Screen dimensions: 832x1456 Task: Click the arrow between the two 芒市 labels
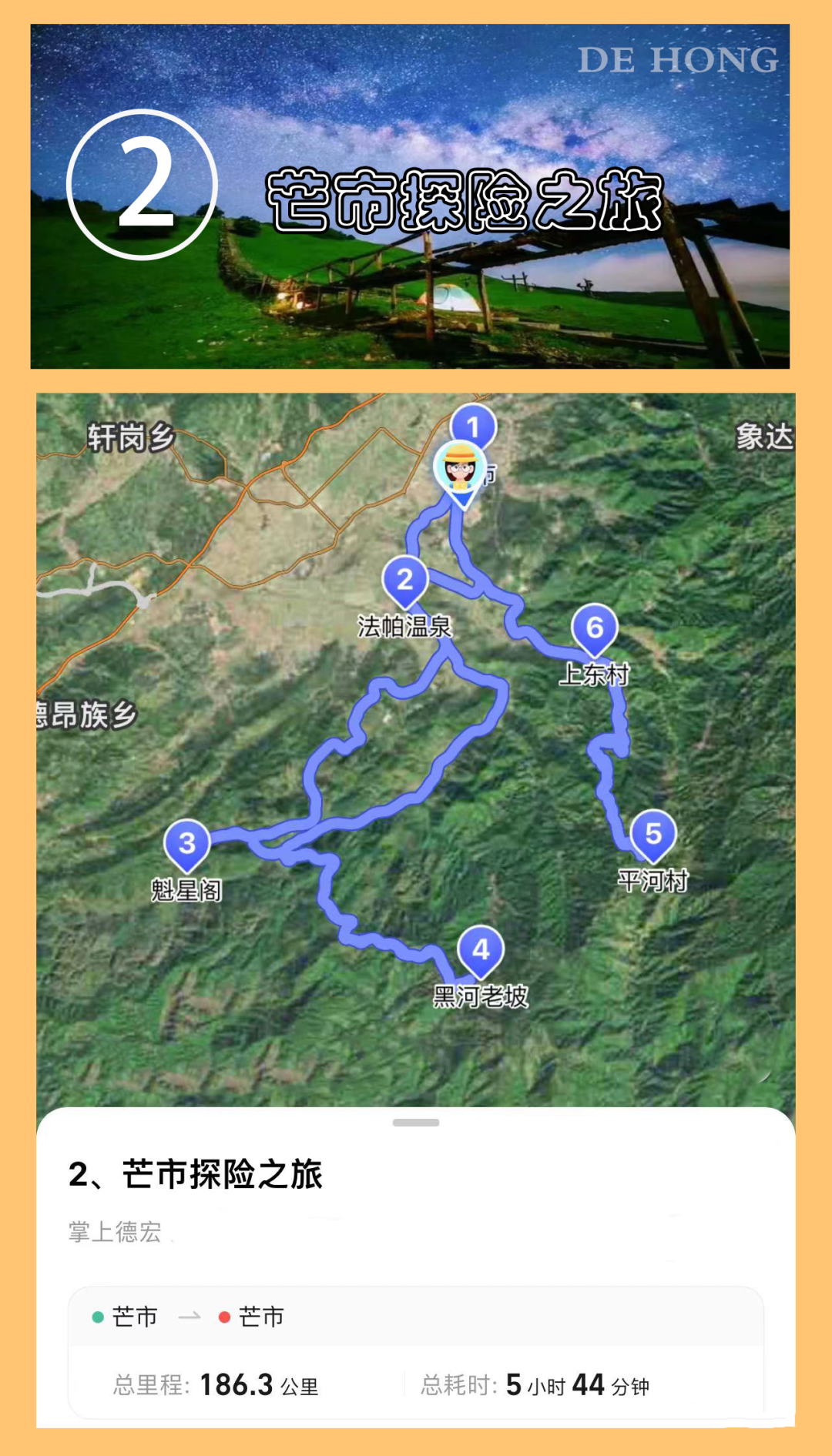pyautogui.click(x=189, y=1317)
